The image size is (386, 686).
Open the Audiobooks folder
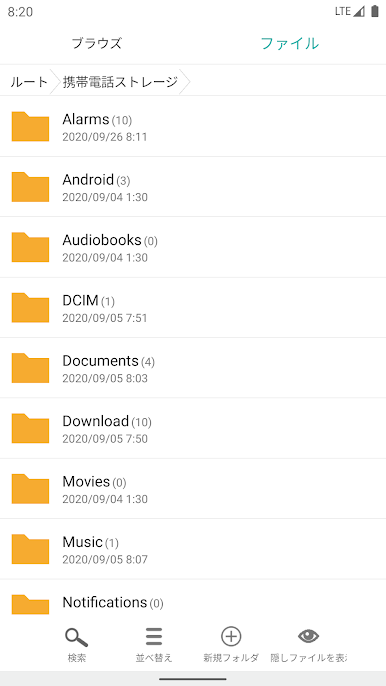[x=193, y=247]
